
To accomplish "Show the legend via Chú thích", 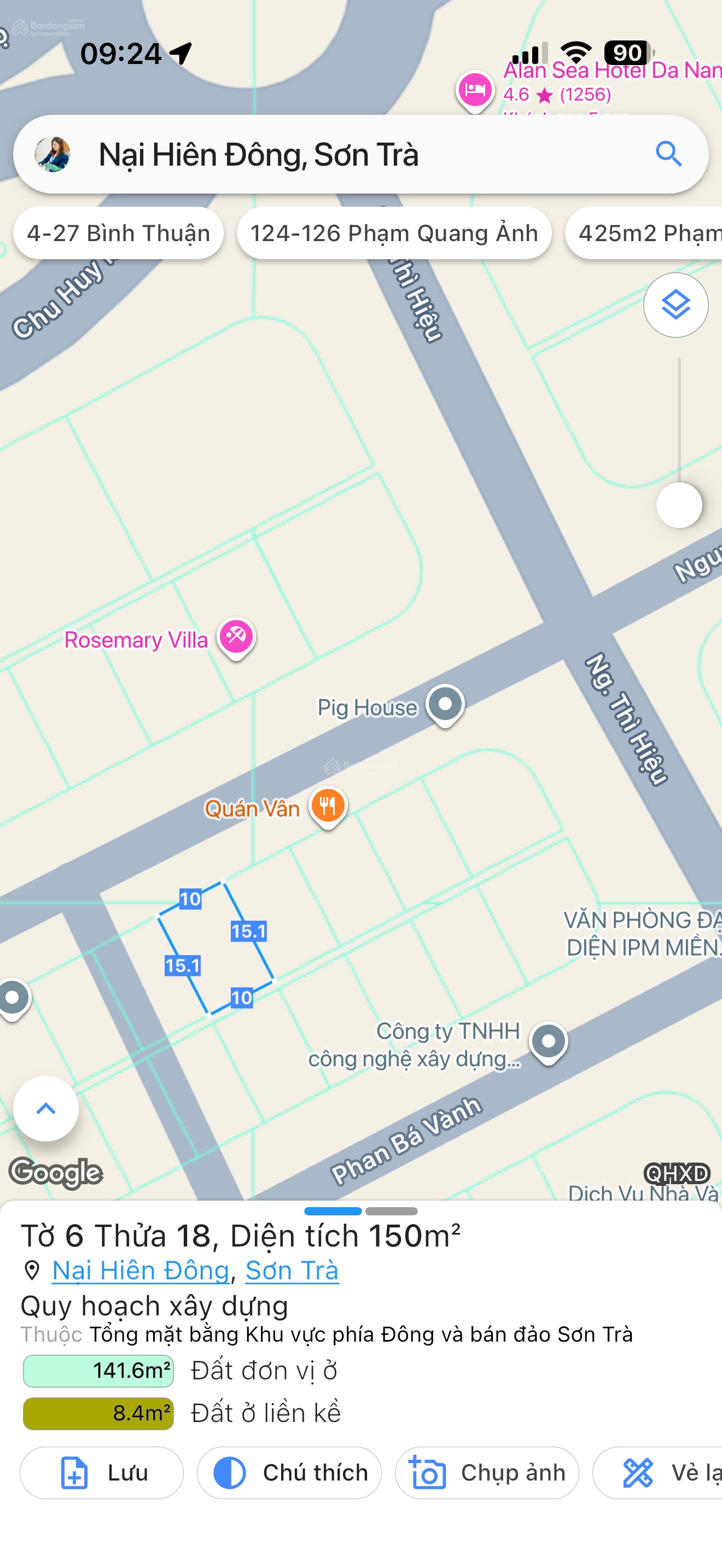I will click(x=289, y=1472).
